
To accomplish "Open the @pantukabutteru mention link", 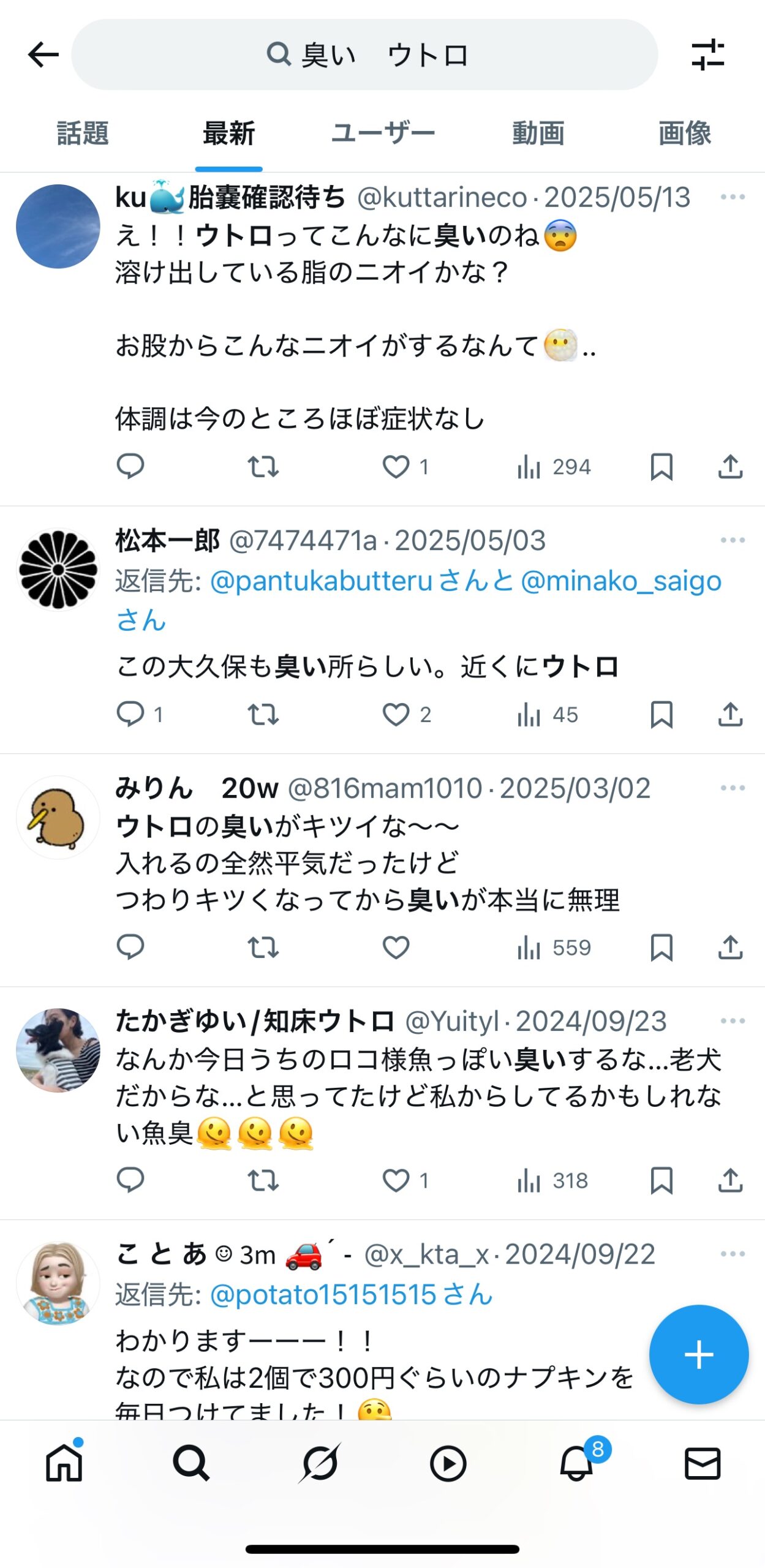I will 321,581.
